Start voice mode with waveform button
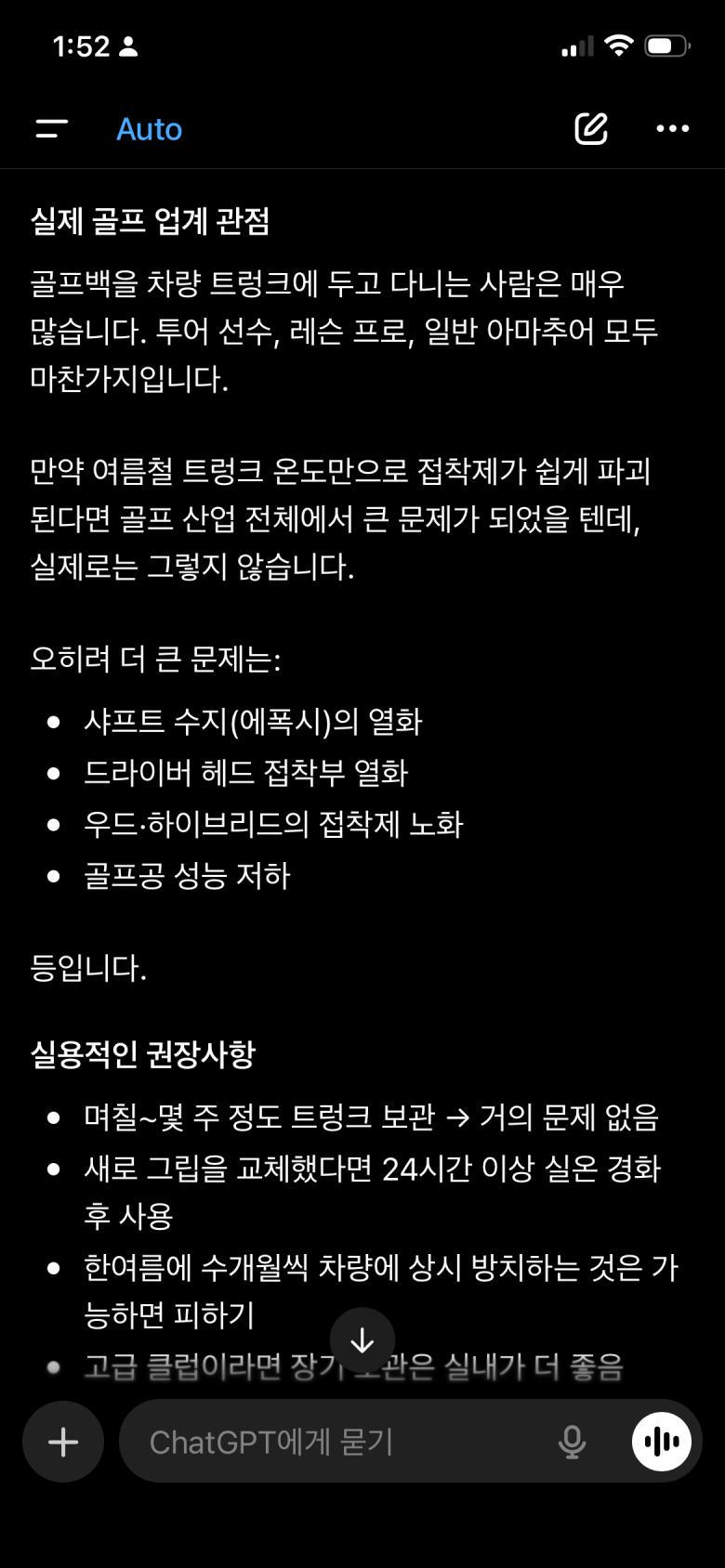This screenshot has width=725, height=1568. (x=662, y=1442)
